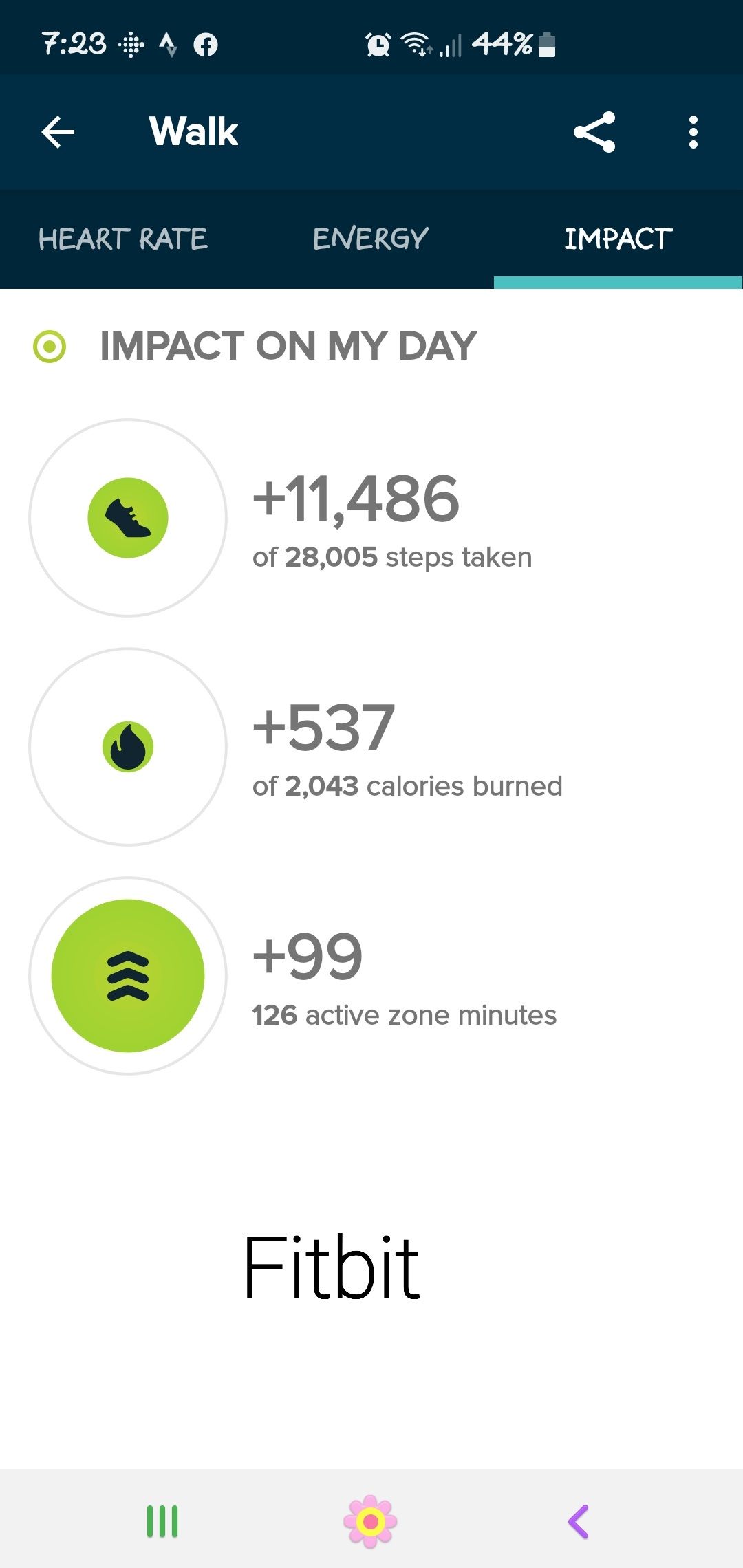
Task: Tap the teal progress indicator under Impact
Action: click(618, 279)
